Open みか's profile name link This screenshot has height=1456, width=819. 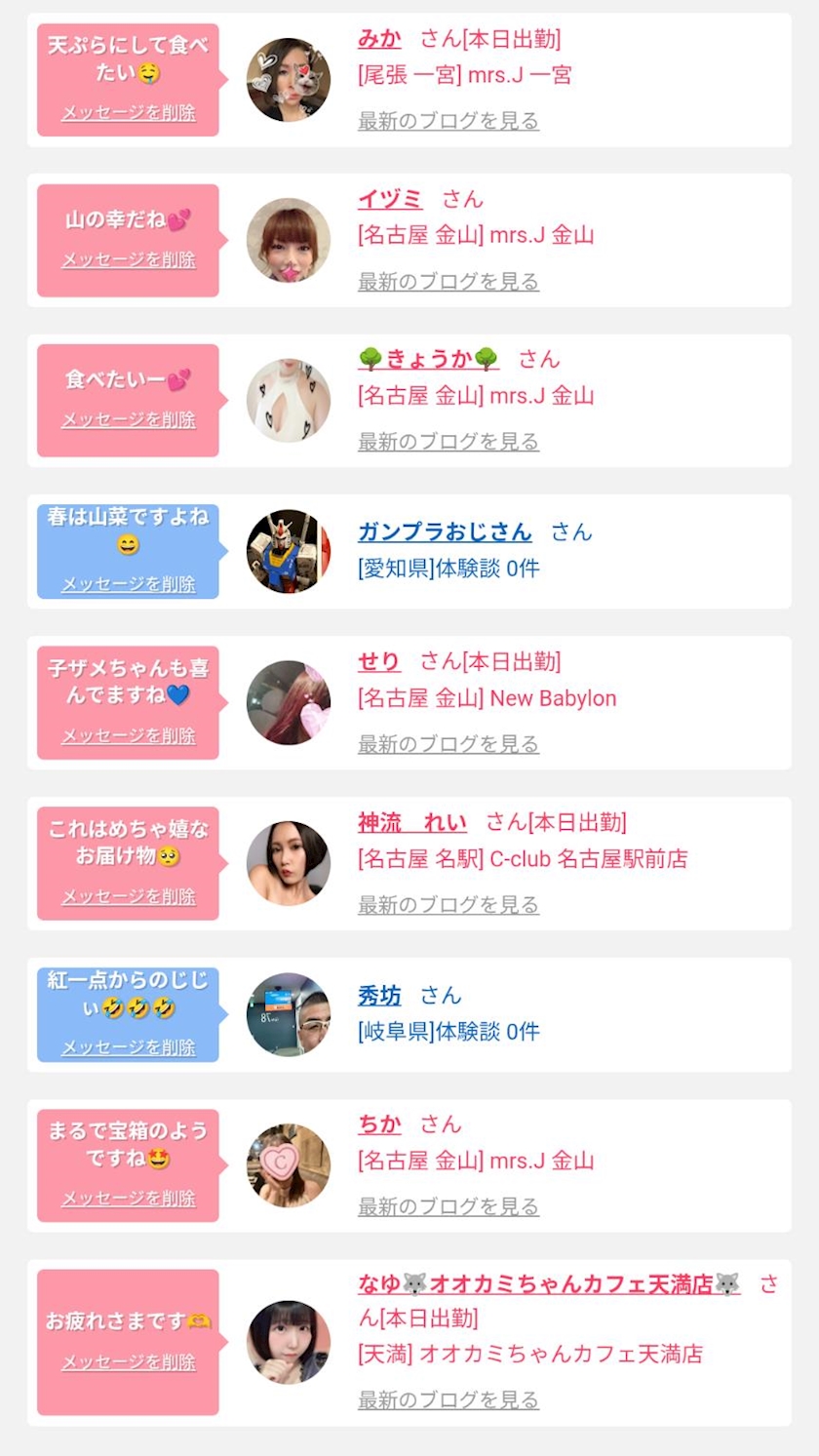pos(379,39)
